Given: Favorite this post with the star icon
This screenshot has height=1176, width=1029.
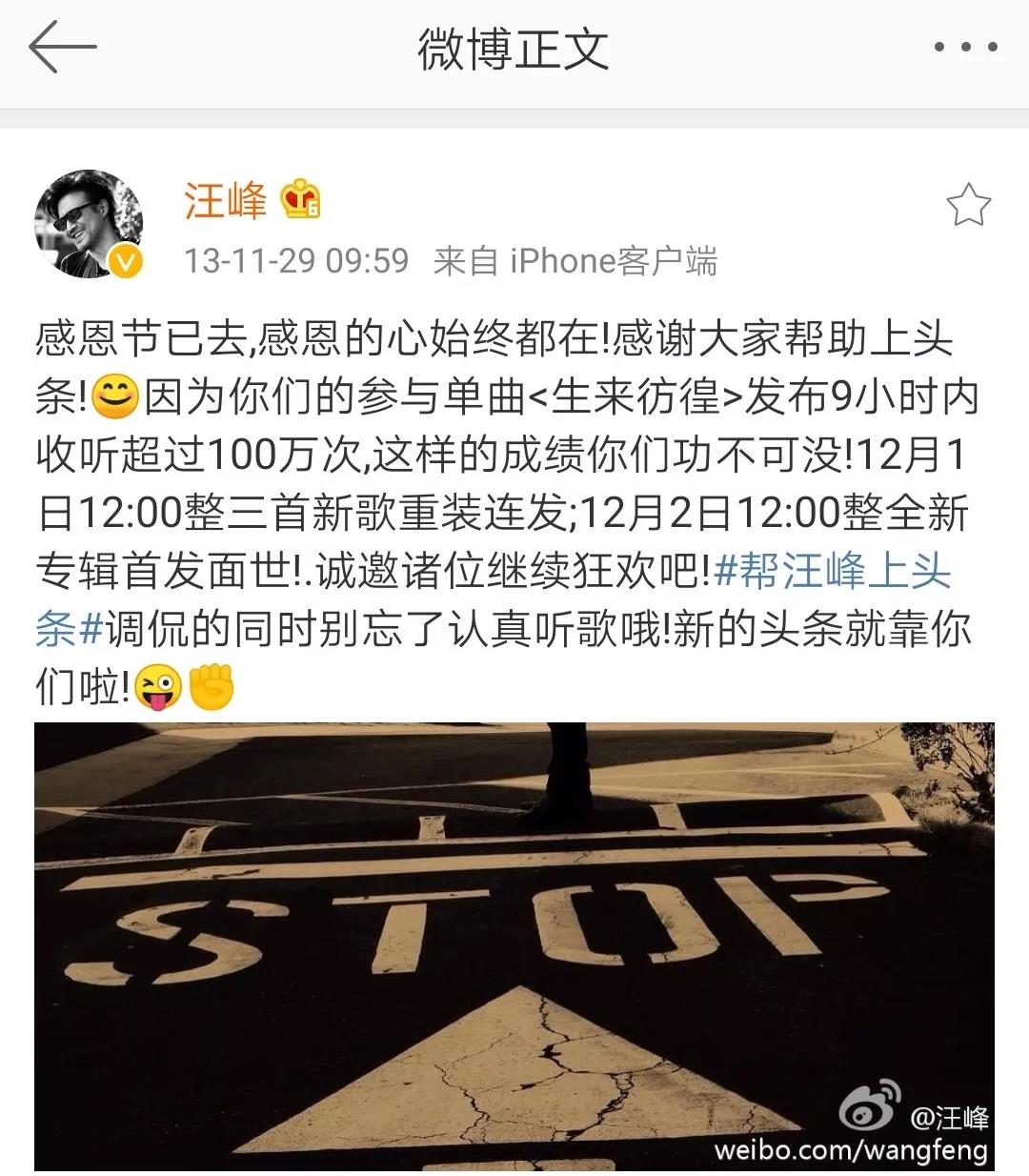Looking at the screenshot, I should tap(968, 205).
